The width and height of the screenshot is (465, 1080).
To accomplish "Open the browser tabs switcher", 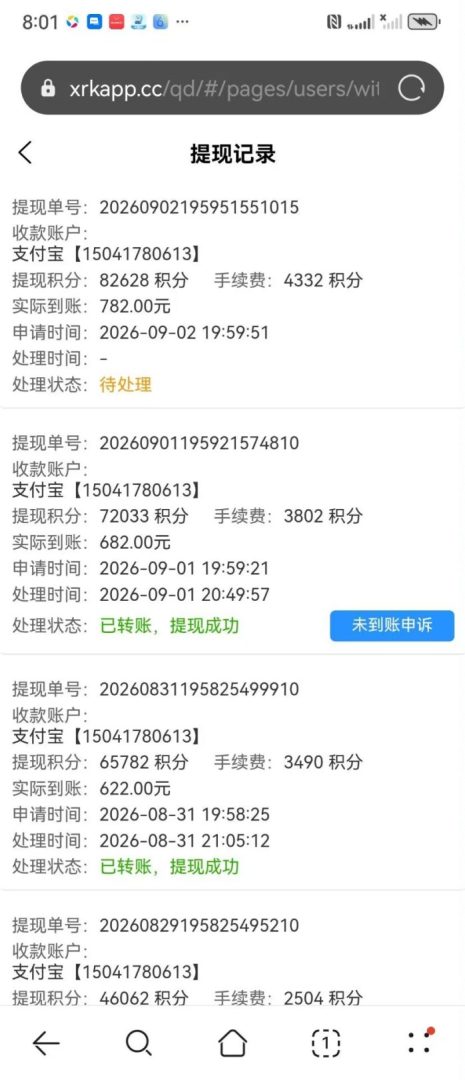I will coord(326,1042).
